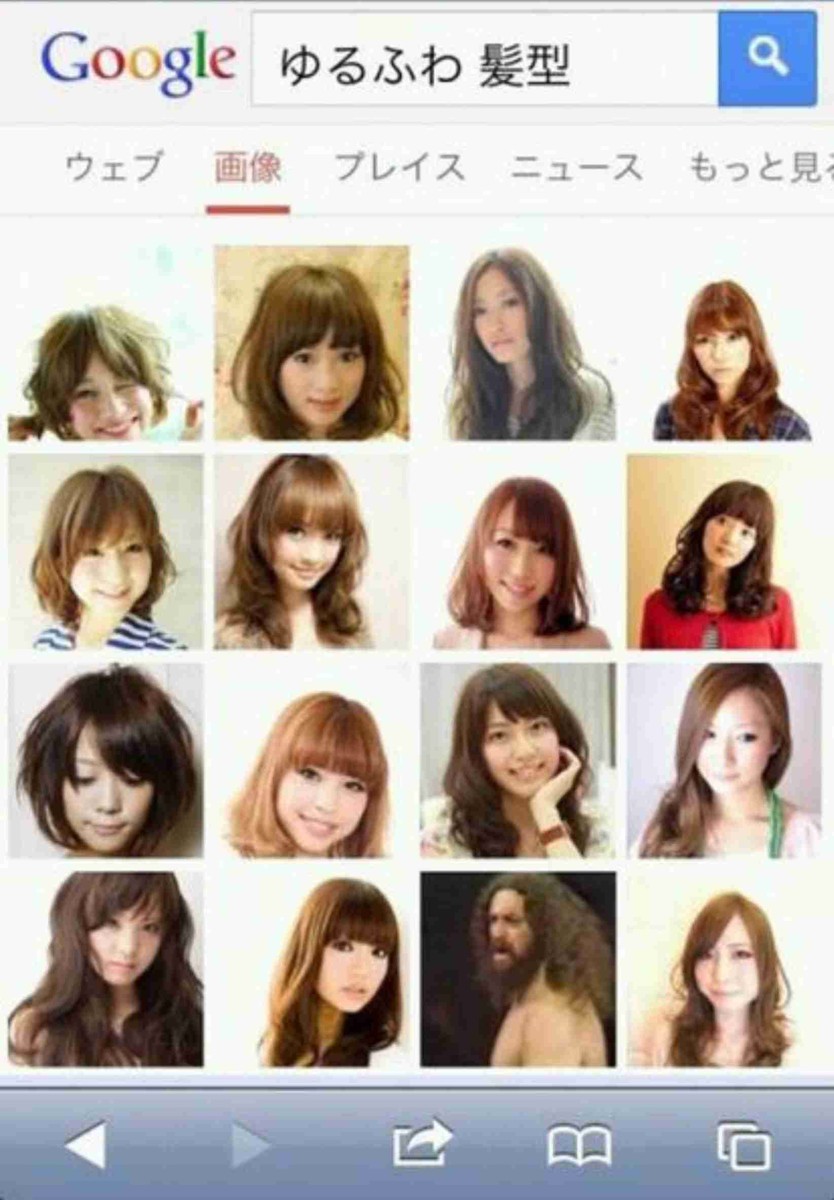
Task: Select the 画像 tab
Action: point(248,167)
